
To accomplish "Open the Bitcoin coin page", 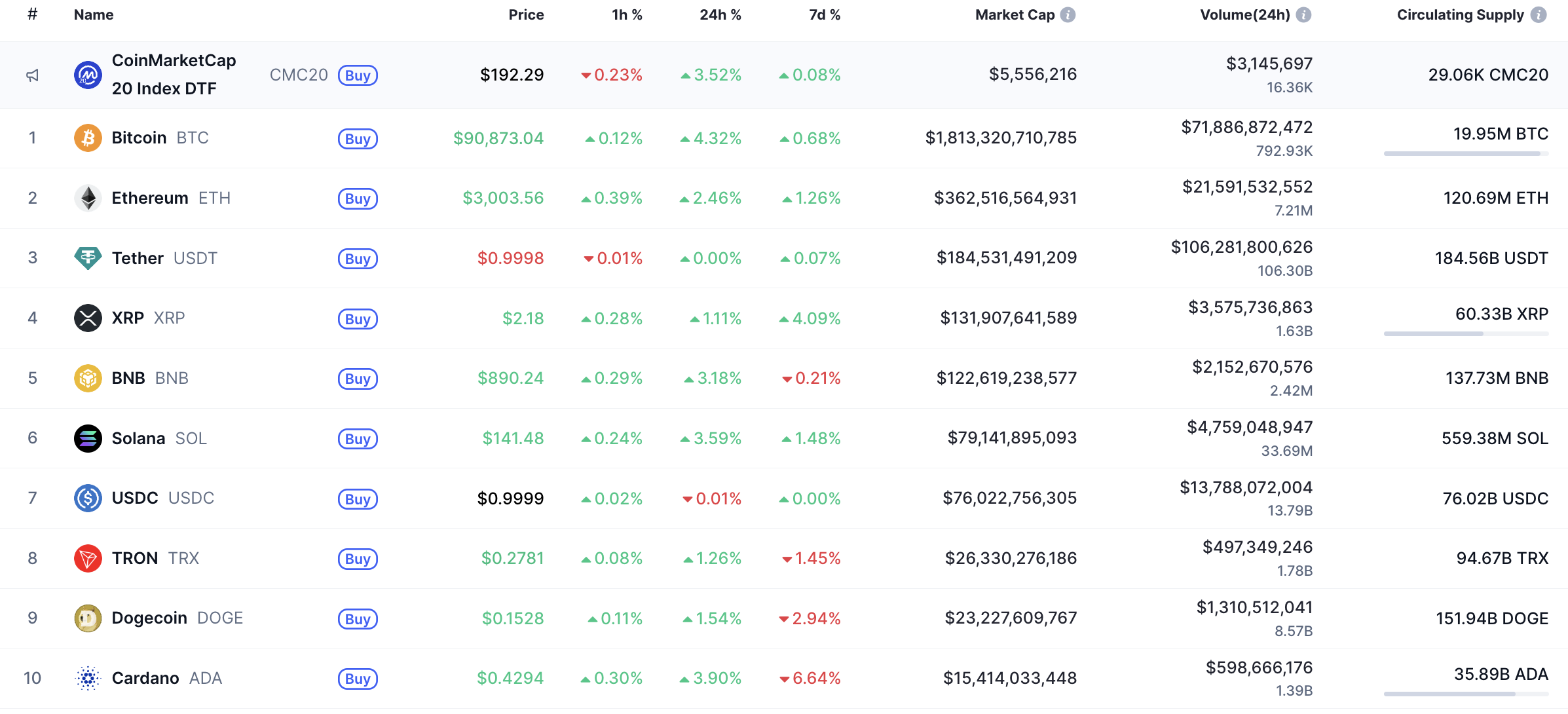I will [x=139, y=138].
